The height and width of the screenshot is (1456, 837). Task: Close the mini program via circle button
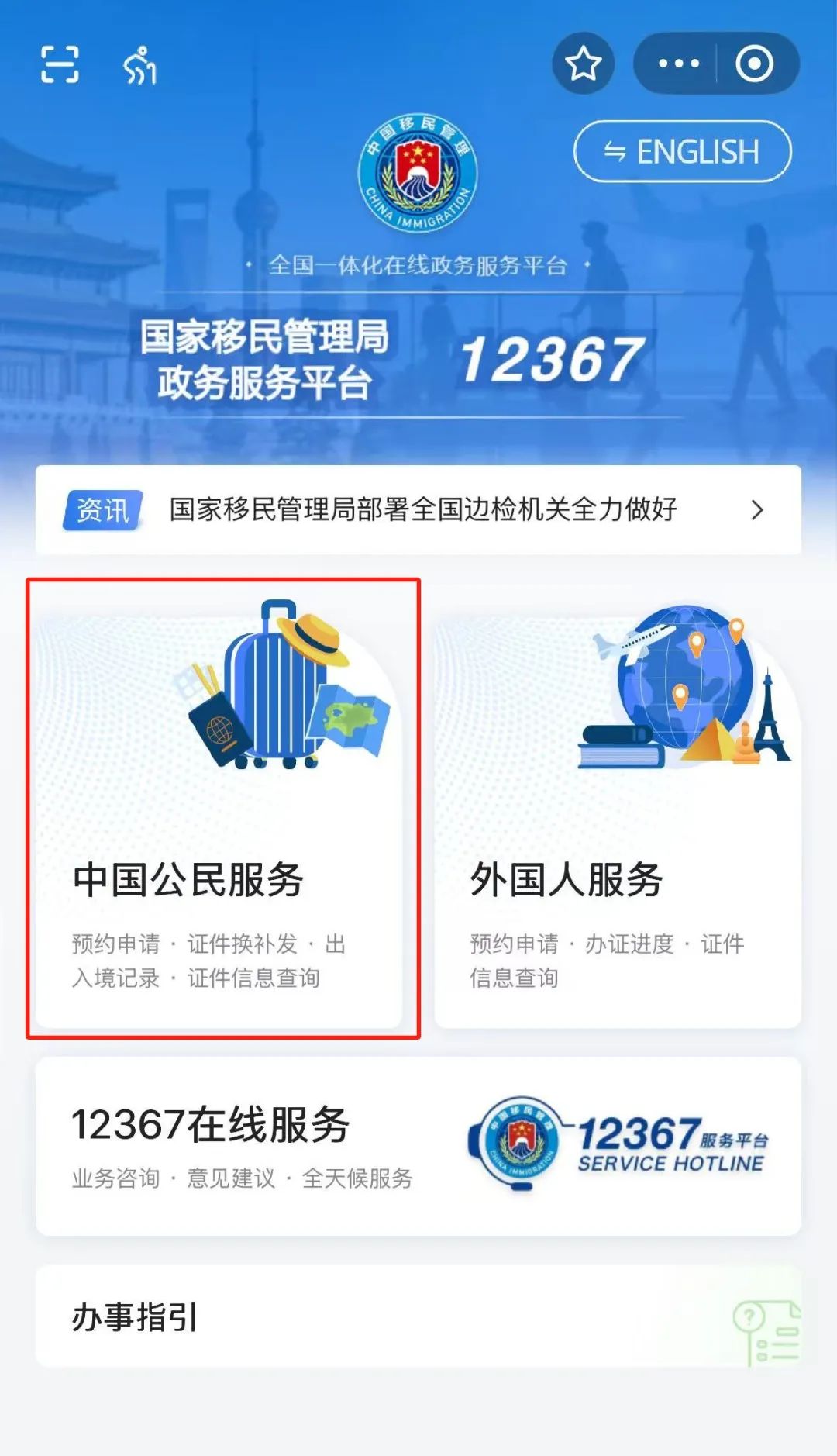tap(754, 64)
